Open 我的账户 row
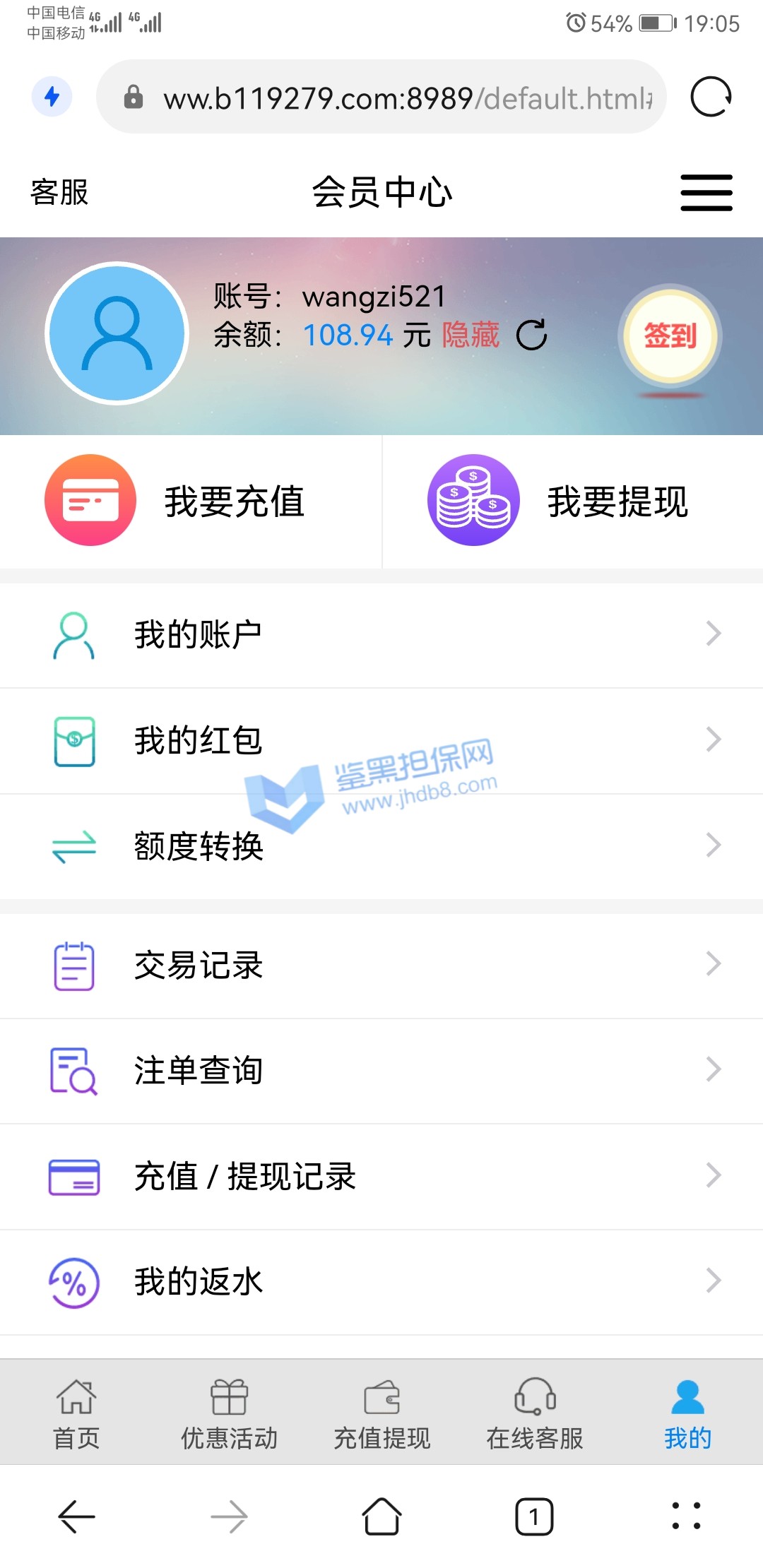Viewport: 763px width, 1568px height. point(381,634)
